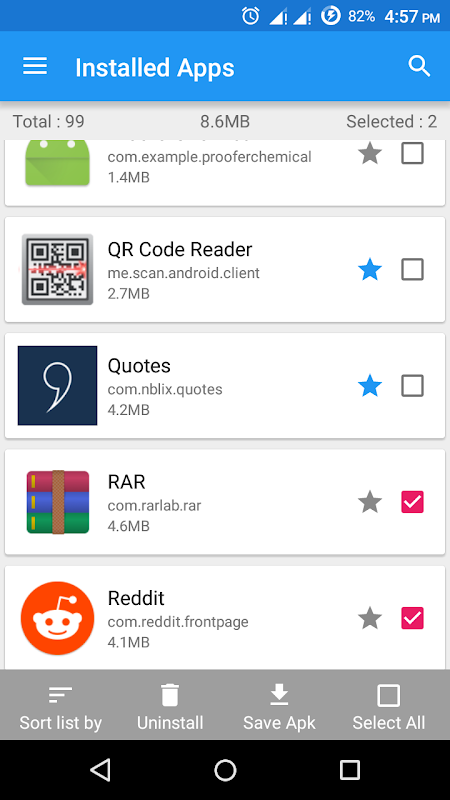Choose Select All apps
This screenshot has height=800, width=450.
tap(388, 707)
